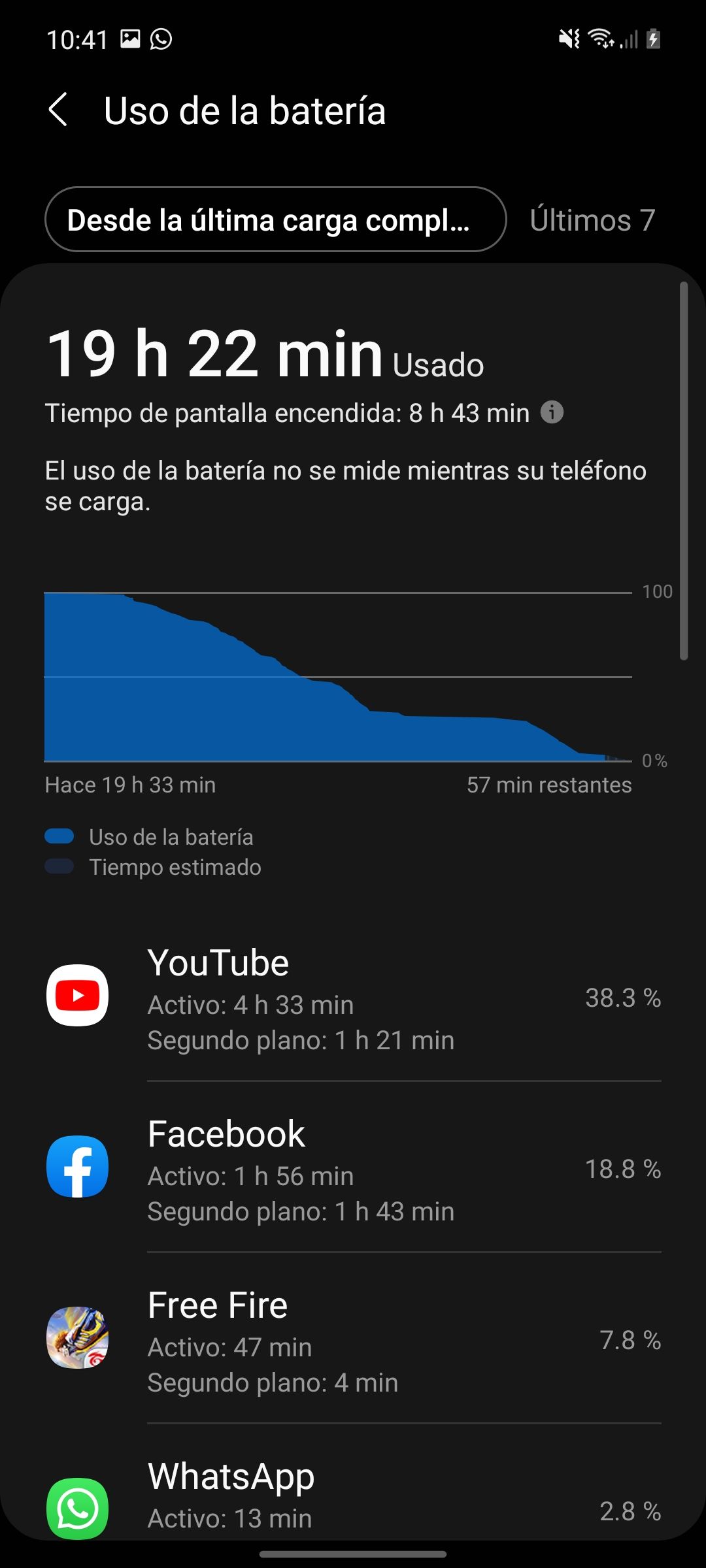Switch to the Últimos 7 días tab

pyautogui.click(x=592, y=220)
